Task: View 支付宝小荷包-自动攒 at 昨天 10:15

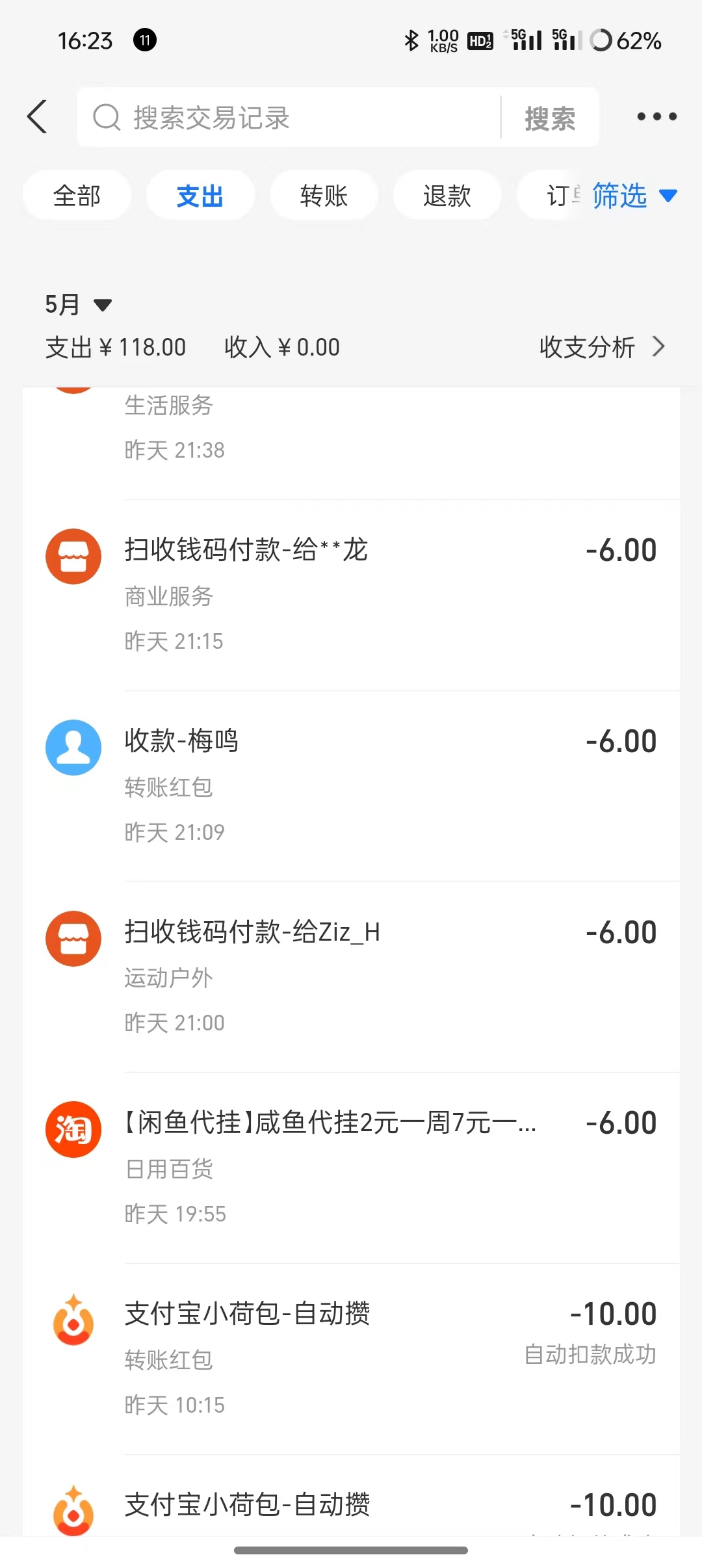Action: point(351,1359)
